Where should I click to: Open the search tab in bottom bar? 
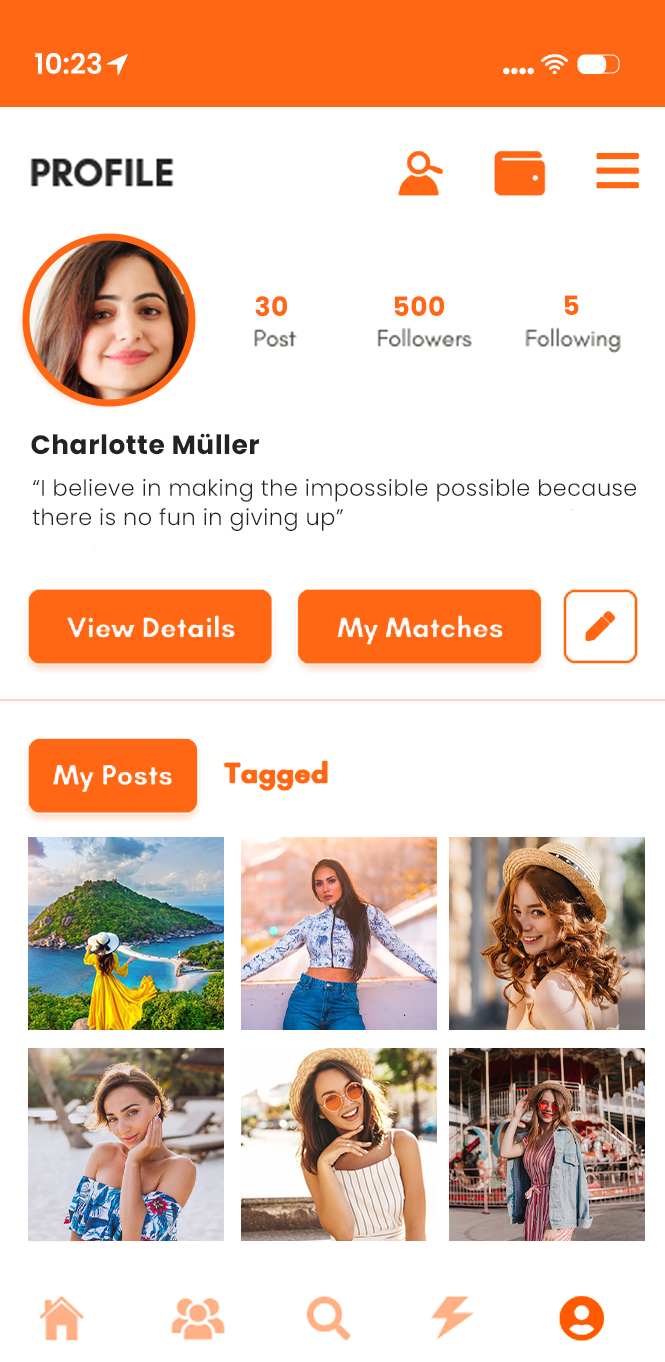329,1318
